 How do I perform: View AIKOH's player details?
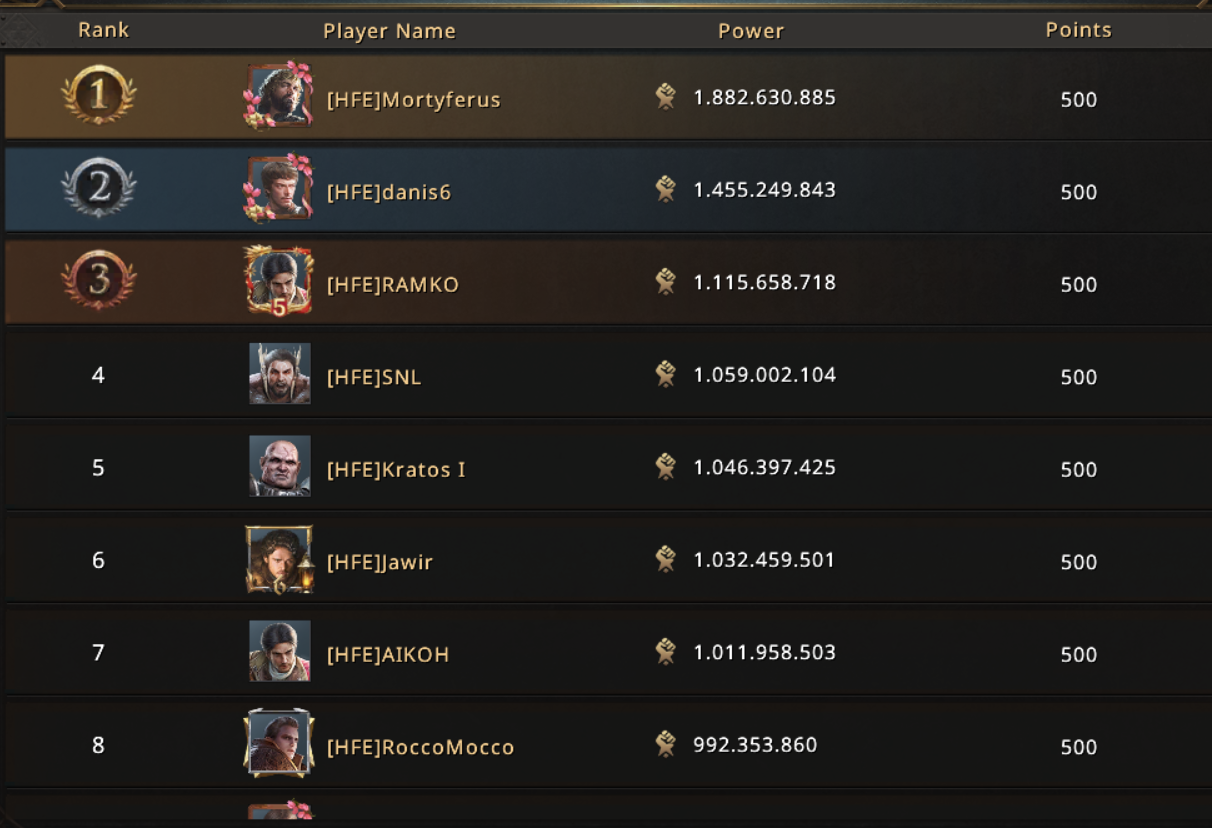coord(387,654)
